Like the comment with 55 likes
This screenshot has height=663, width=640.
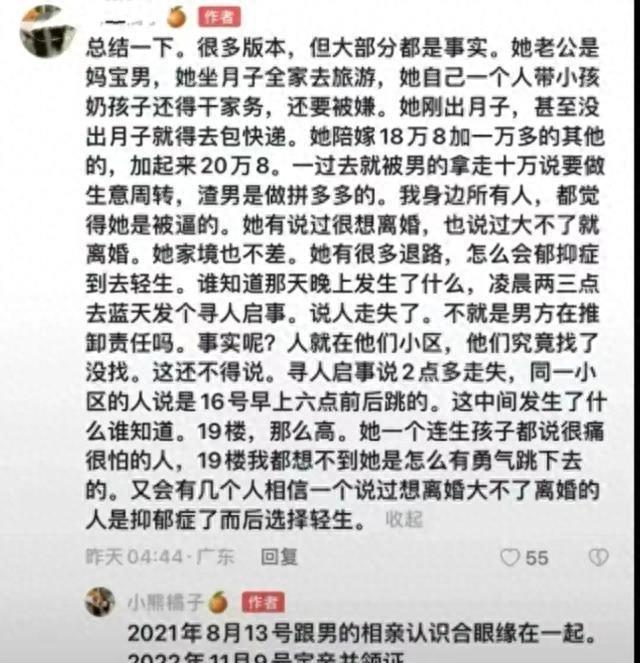tap(510, 557)
